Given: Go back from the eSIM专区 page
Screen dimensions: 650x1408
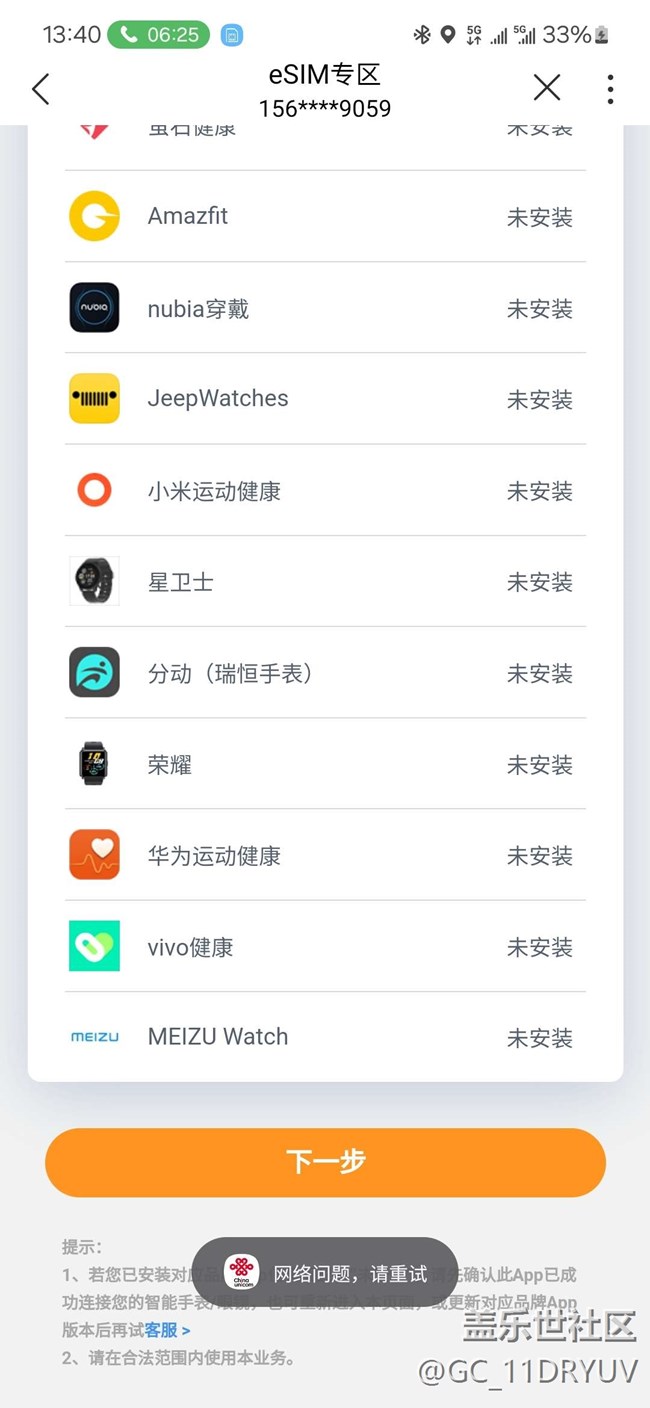Looking at the screenshot, I should point(41,89).
